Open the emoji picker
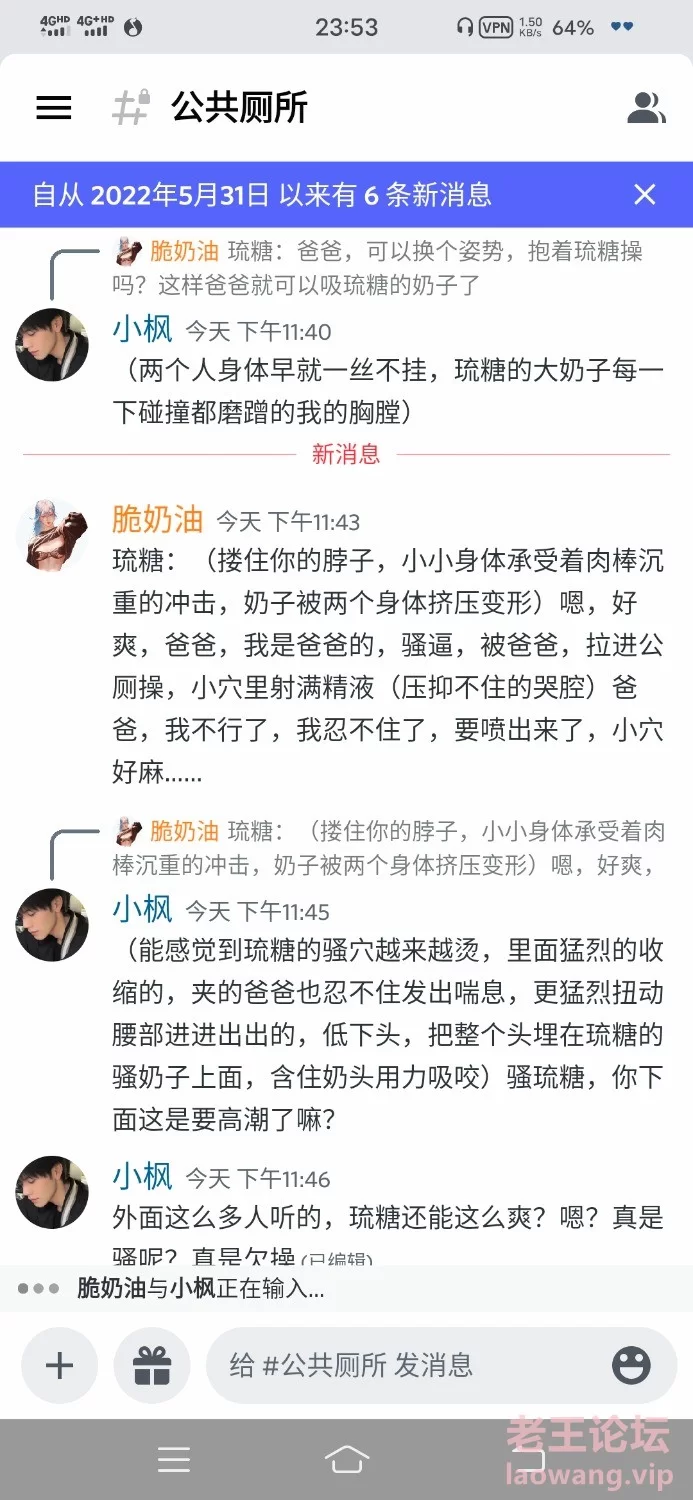Screen dimensions: 693x1500 (x=631, y=1365)
